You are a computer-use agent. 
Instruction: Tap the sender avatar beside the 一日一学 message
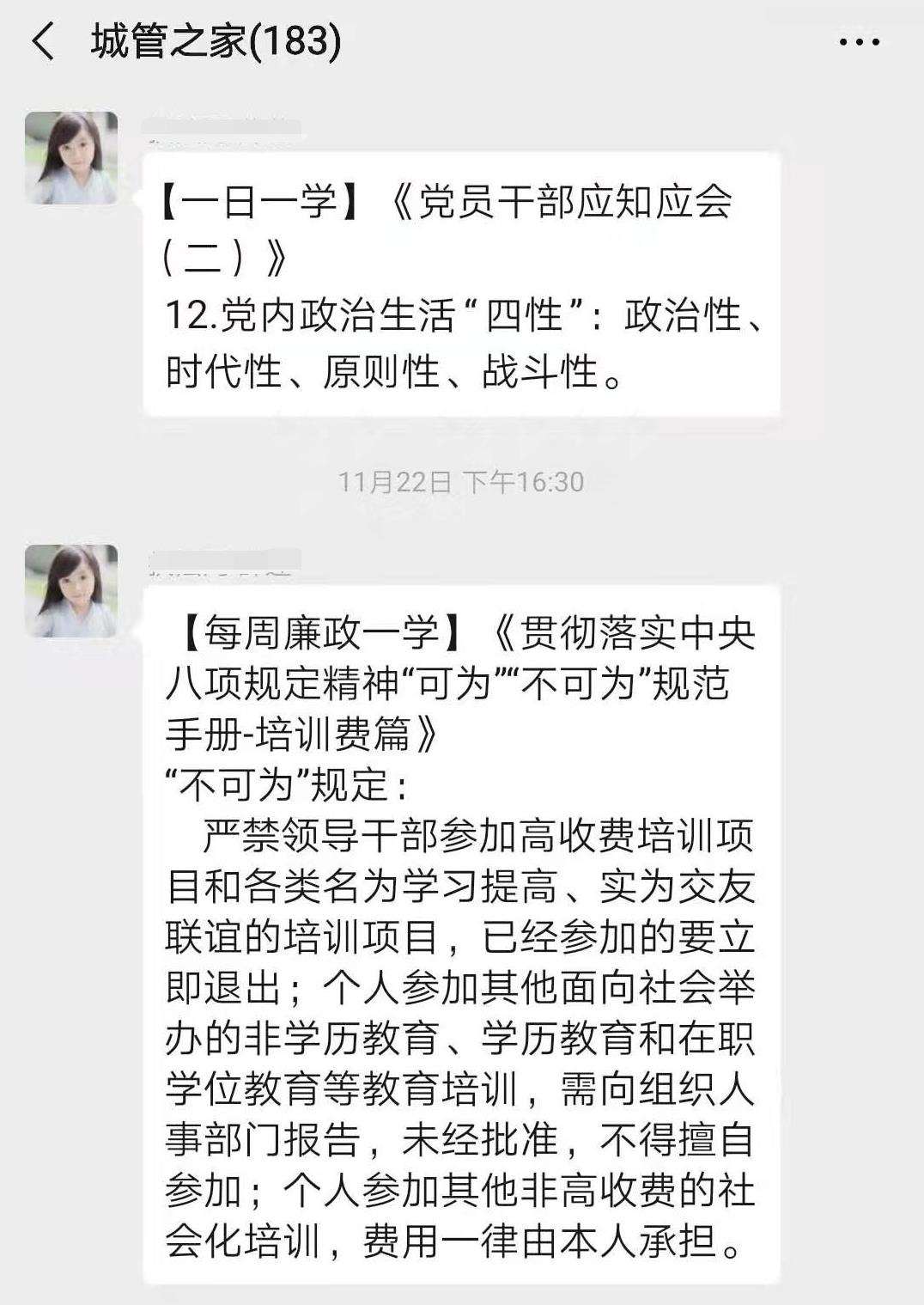pyautogui.click(x=71, y=158)
